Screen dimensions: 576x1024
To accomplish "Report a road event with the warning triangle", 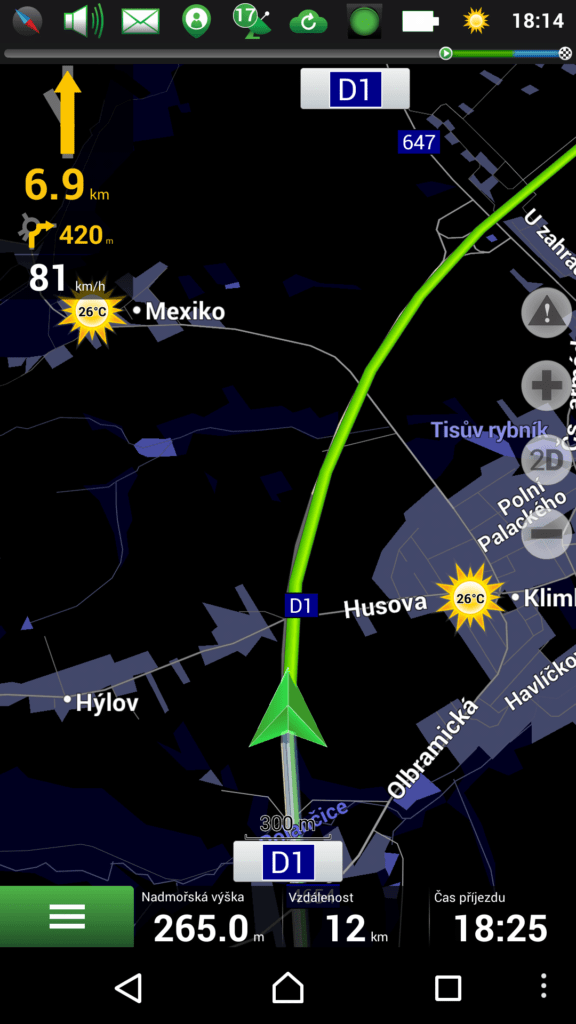I will tap(547, 313).
